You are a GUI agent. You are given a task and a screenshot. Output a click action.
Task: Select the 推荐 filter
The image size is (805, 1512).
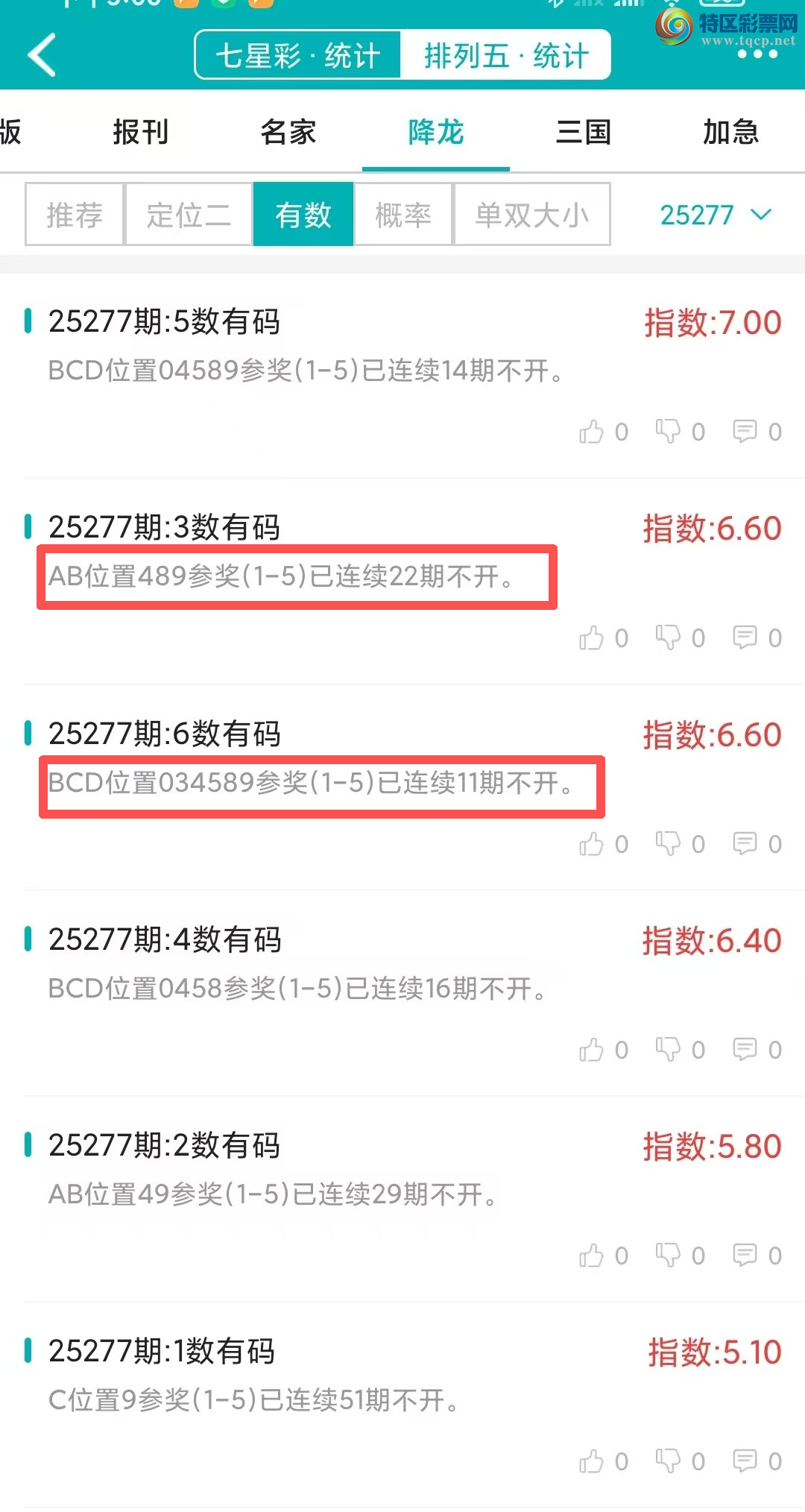coord(75,215)
